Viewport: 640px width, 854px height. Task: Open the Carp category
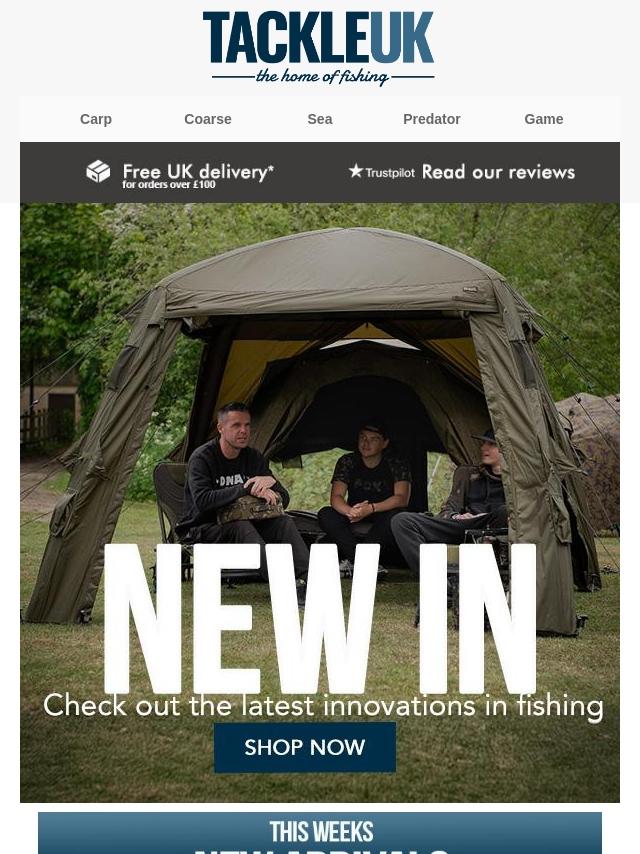tap(96, 119)
